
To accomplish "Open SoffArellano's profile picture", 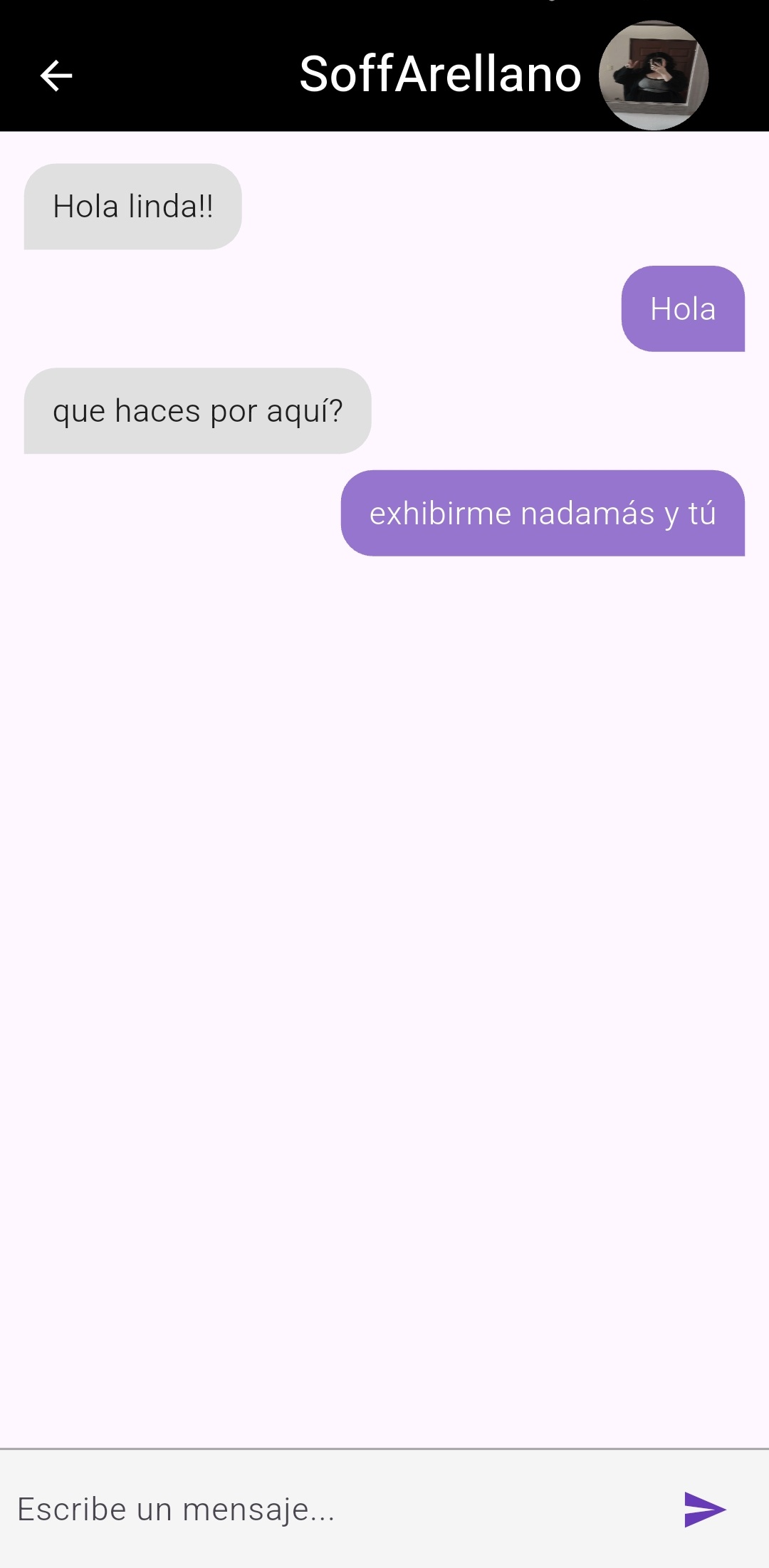I will tap(653, 76).
